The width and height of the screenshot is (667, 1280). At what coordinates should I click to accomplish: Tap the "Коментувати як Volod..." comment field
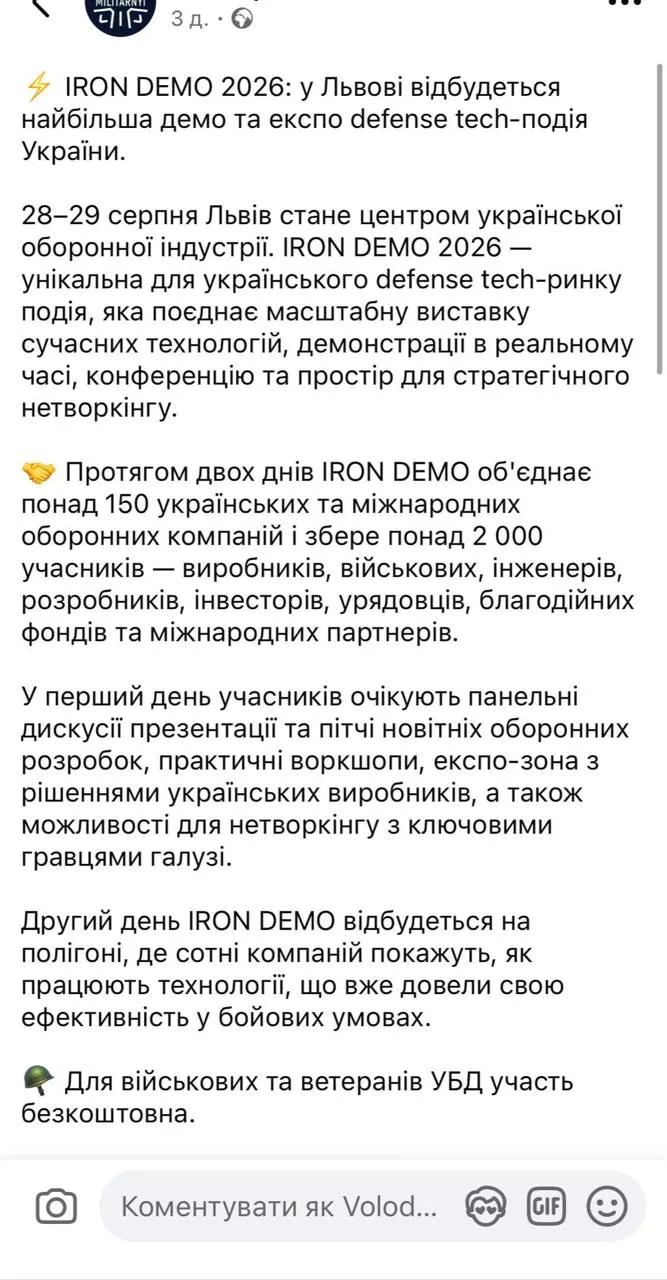click(279, 1207)
